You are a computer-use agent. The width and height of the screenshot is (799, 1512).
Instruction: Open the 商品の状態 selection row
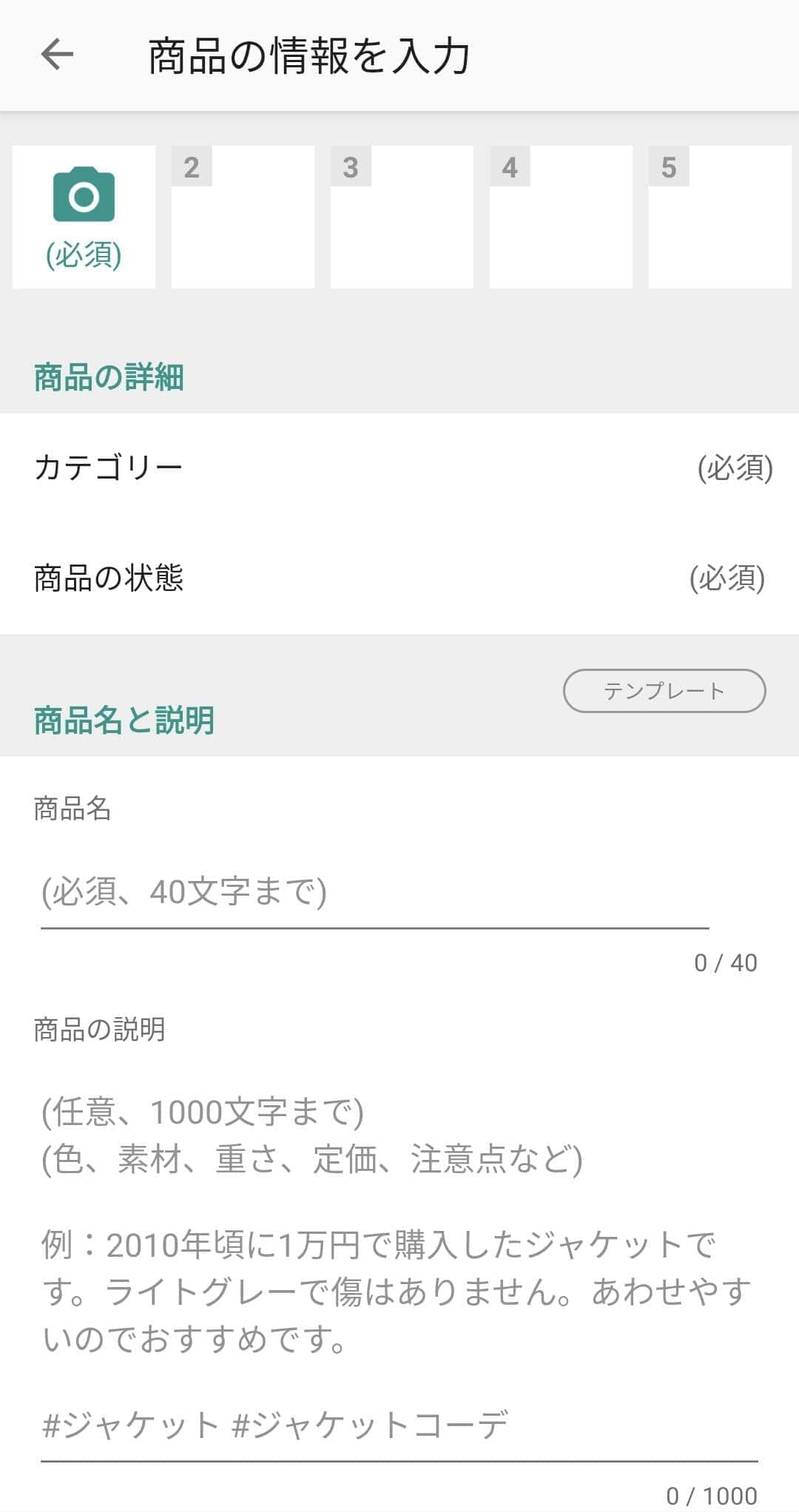[x=399, y=578]
